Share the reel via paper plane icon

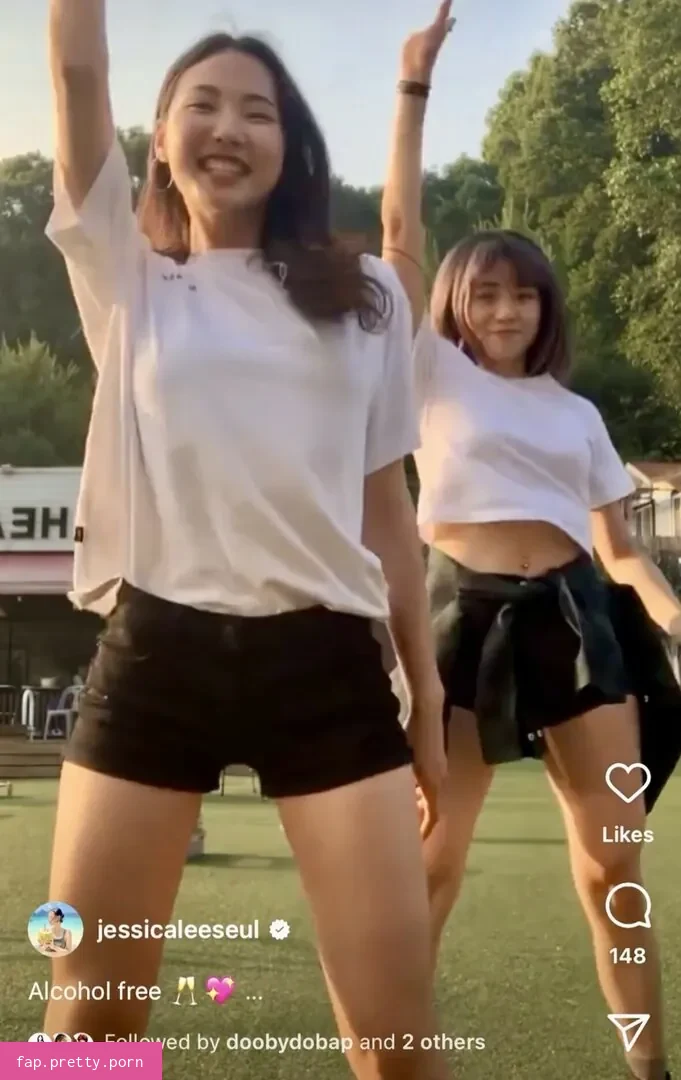point(628,1031)
